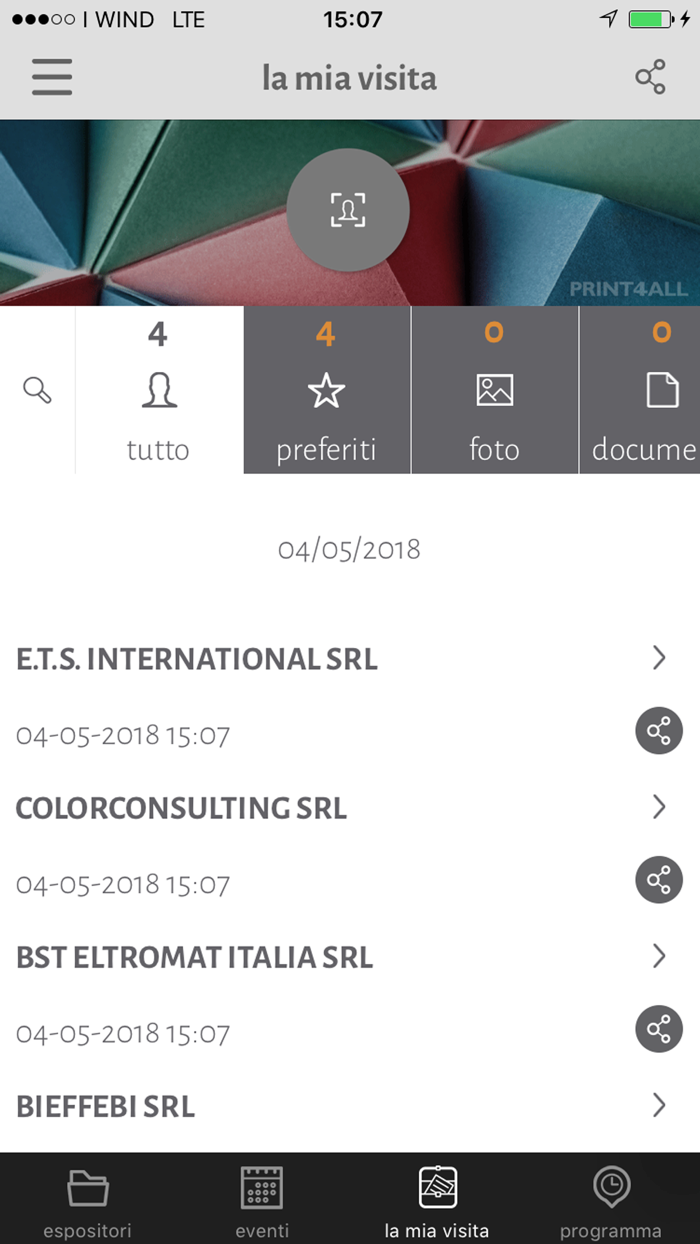Image resolution: width=700 pixels, height=1244 pixels.
Task: Select the la mia visita bottom tab
Action: tap(437, 1200)
